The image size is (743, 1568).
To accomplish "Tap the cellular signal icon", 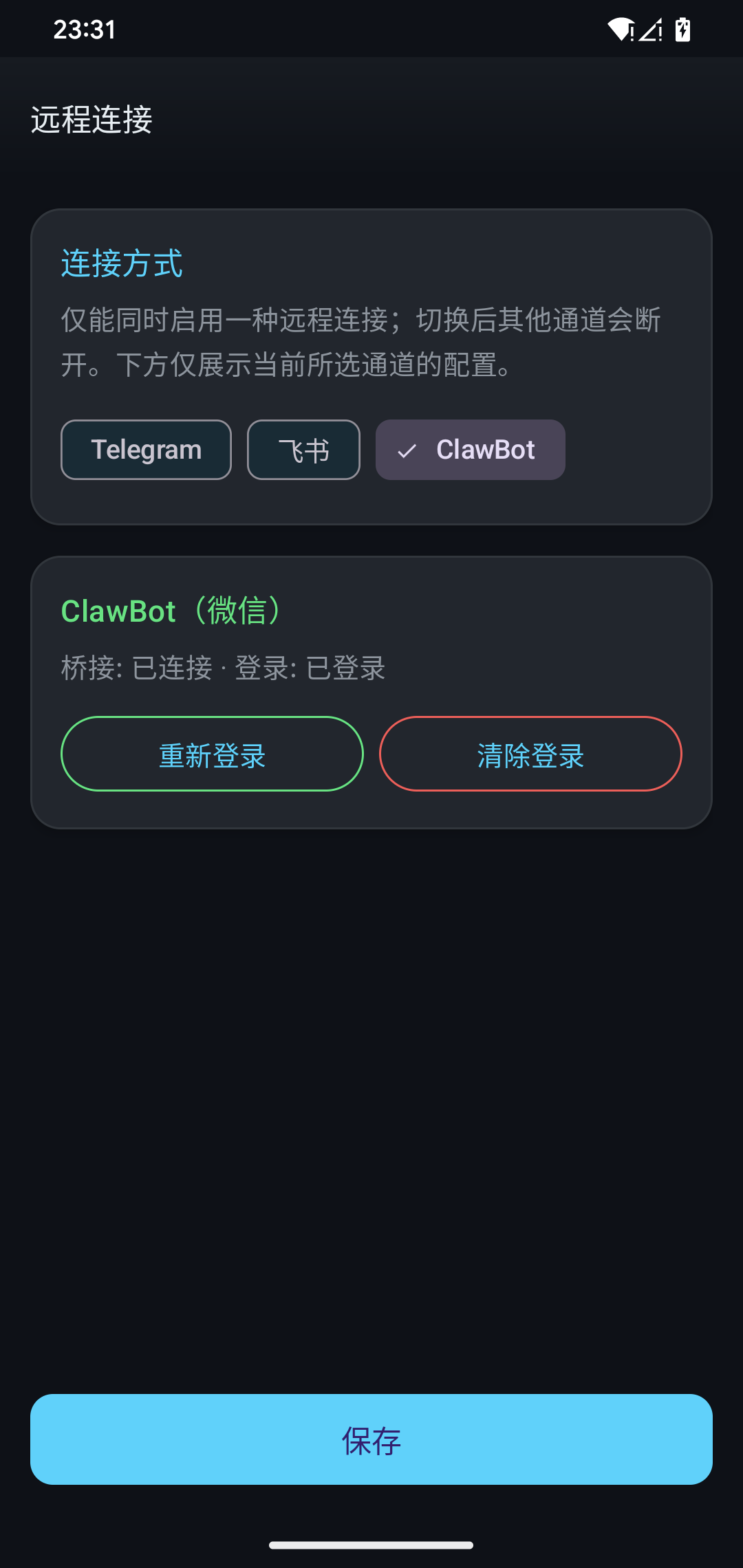I will [650, 28].
